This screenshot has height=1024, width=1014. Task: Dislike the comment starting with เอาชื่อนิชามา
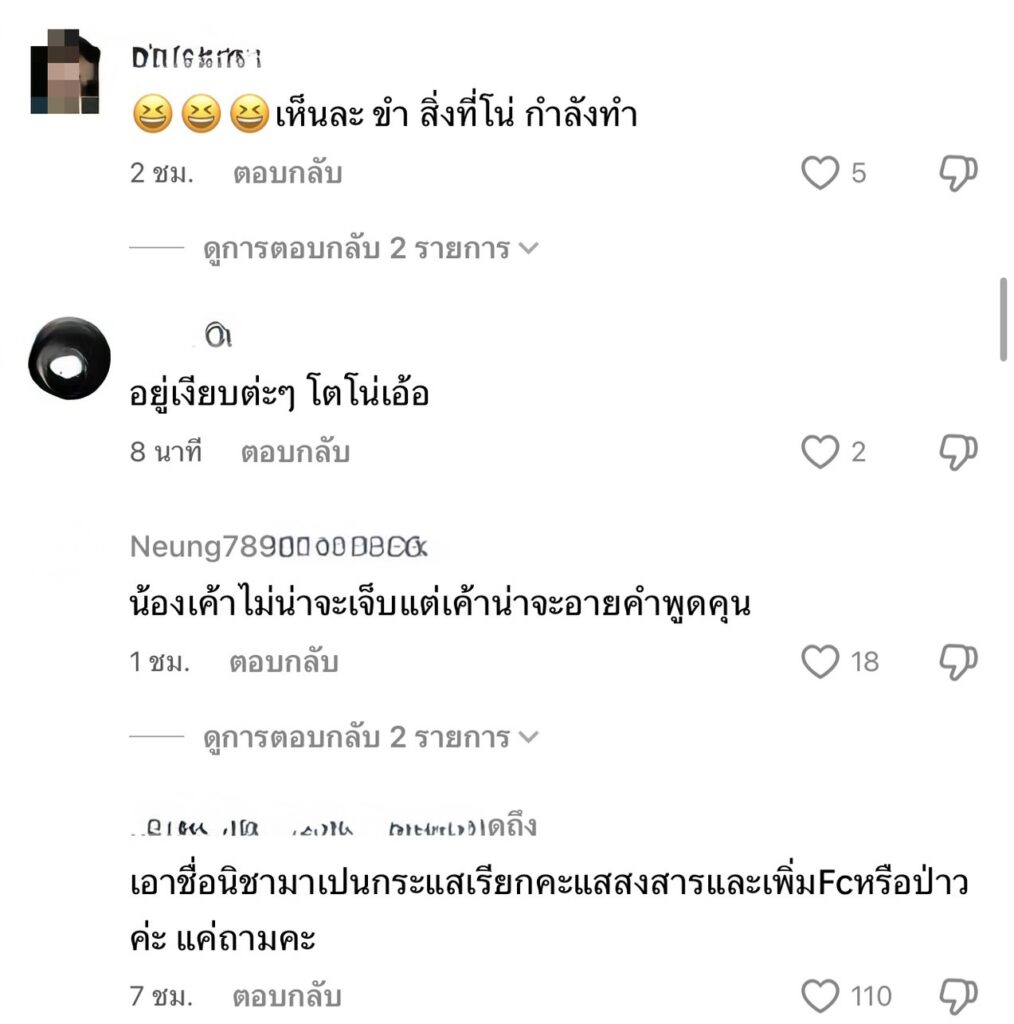[x=957, y=996]
